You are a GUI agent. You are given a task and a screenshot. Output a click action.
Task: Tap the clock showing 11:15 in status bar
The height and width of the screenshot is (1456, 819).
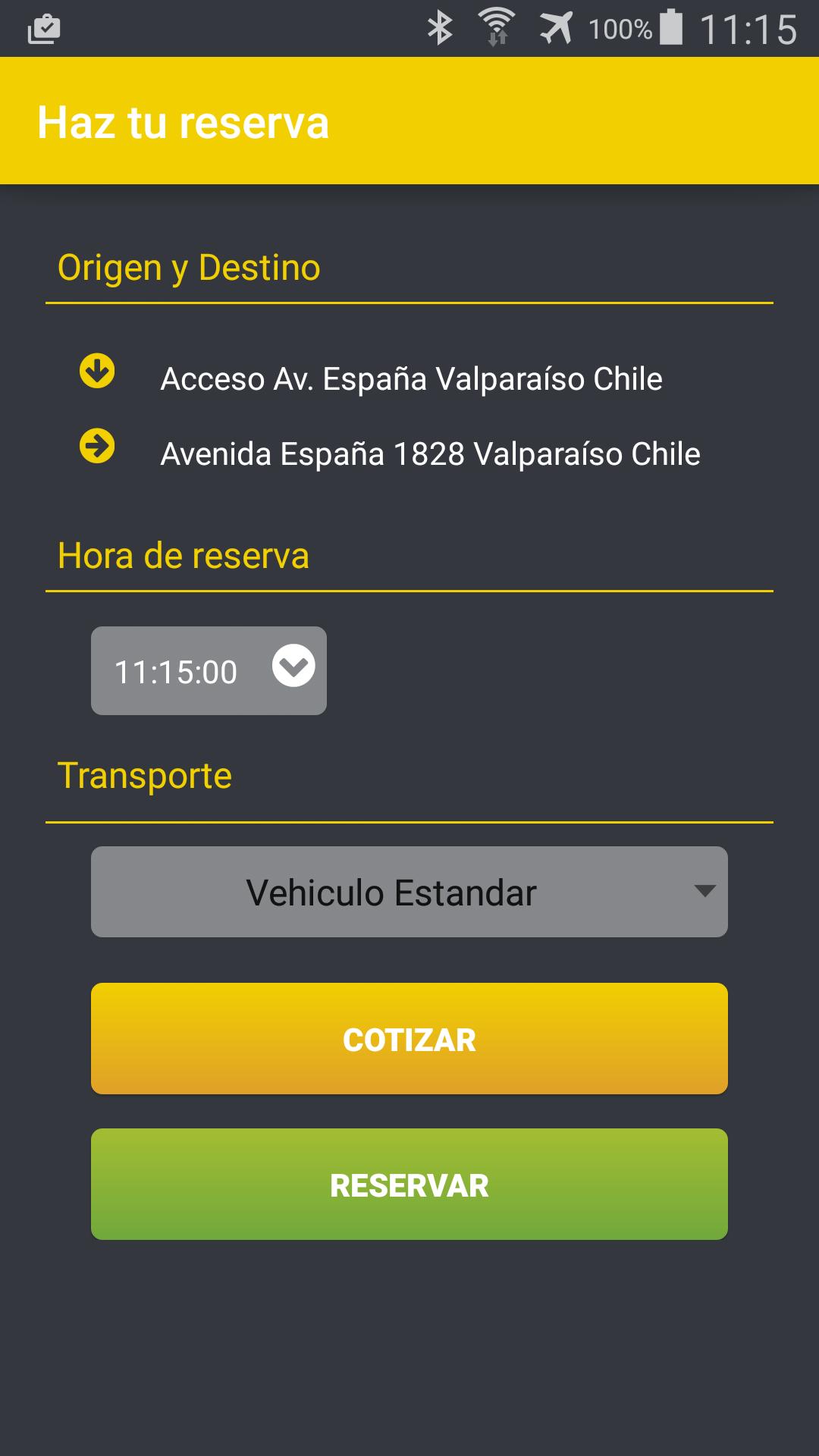(x=751, y=29)
